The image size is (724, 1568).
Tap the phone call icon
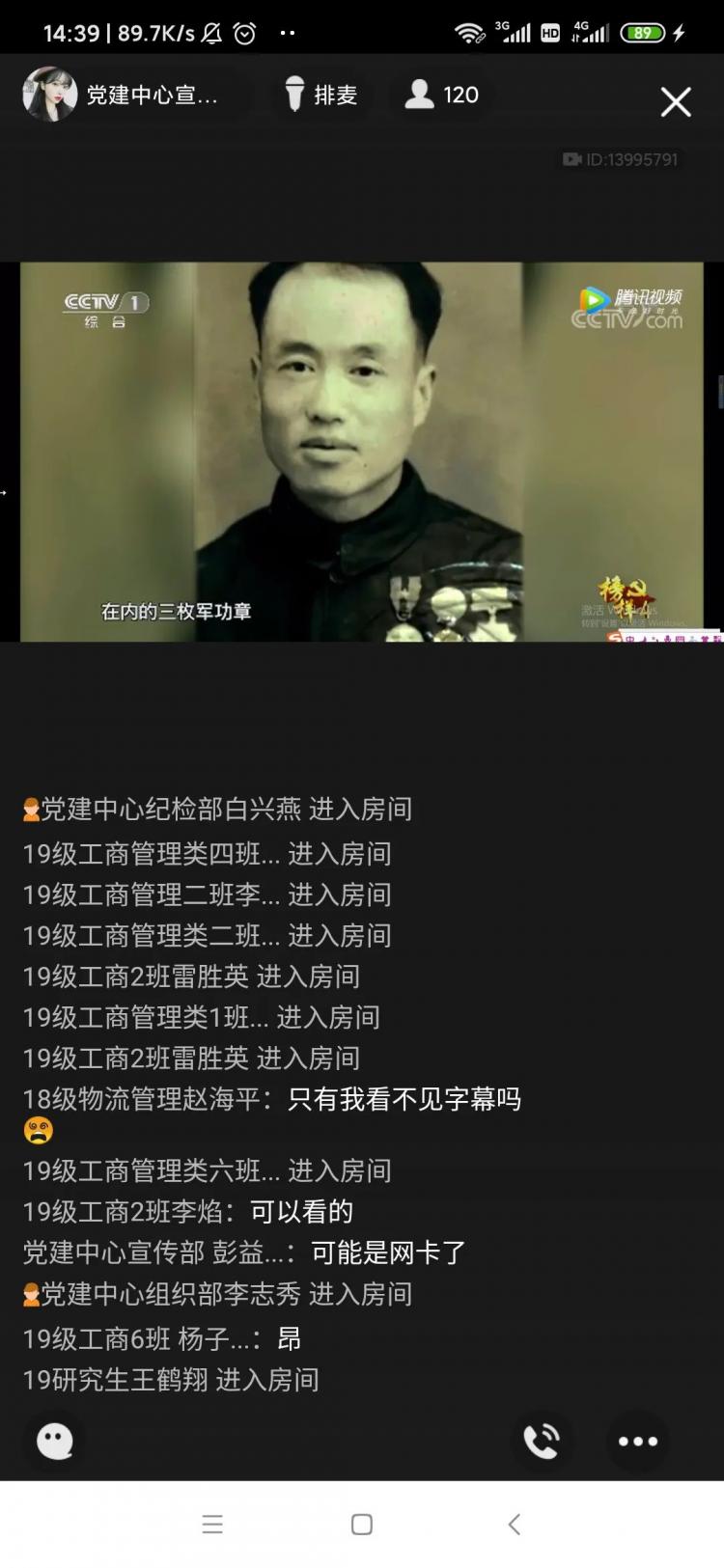(542, 1441)
